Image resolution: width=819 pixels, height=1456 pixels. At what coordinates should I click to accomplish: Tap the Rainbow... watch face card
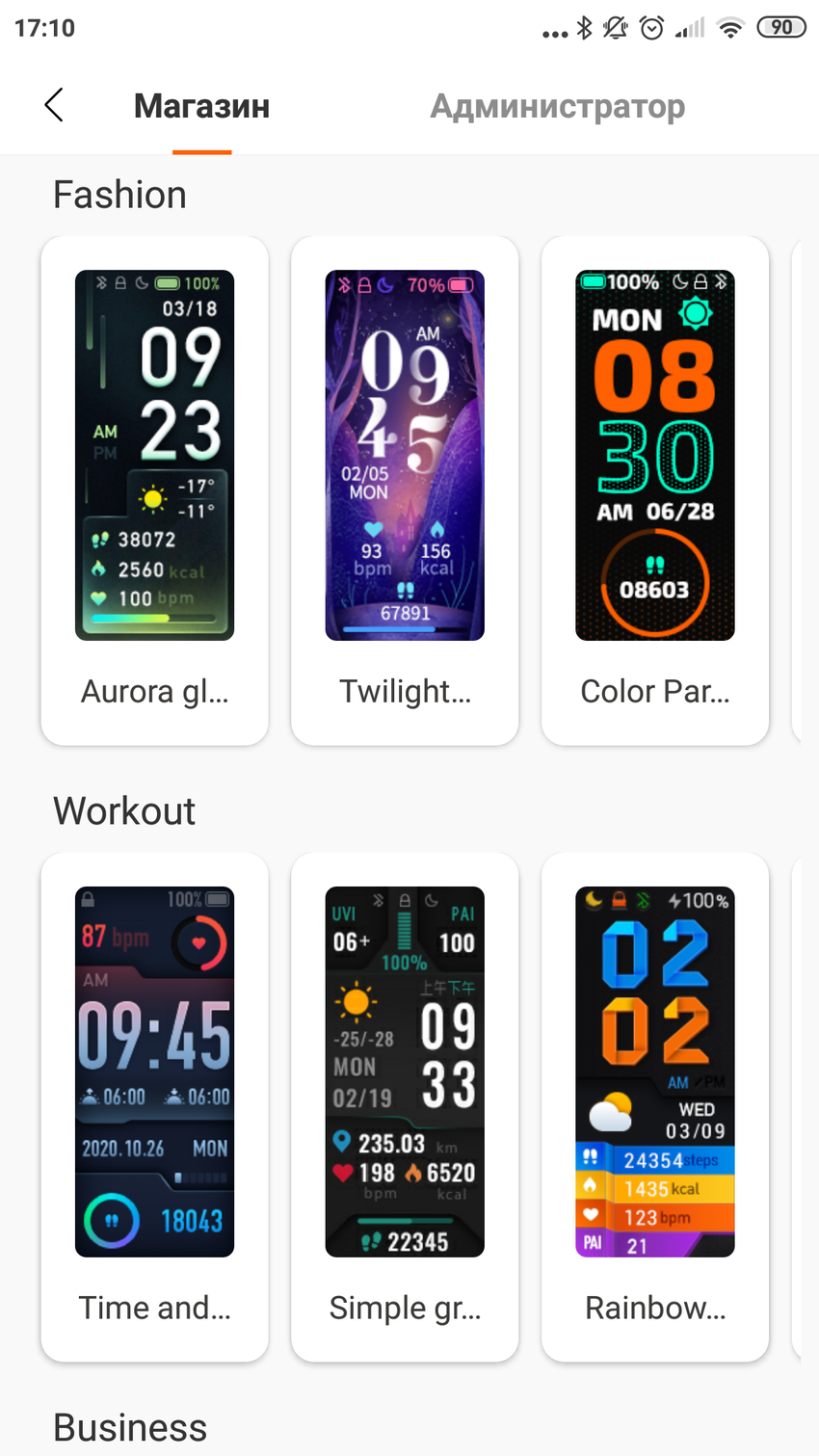coord(655,1106)
